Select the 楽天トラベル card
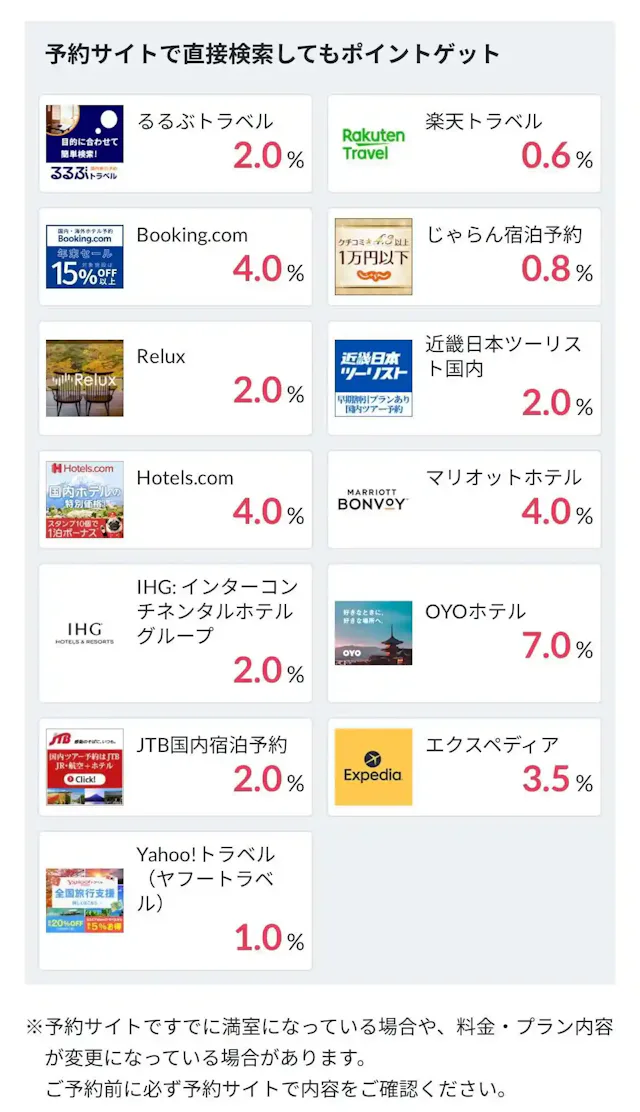Image resolution: width=640 pixels, height=1112 pixels. pos(464,143)
